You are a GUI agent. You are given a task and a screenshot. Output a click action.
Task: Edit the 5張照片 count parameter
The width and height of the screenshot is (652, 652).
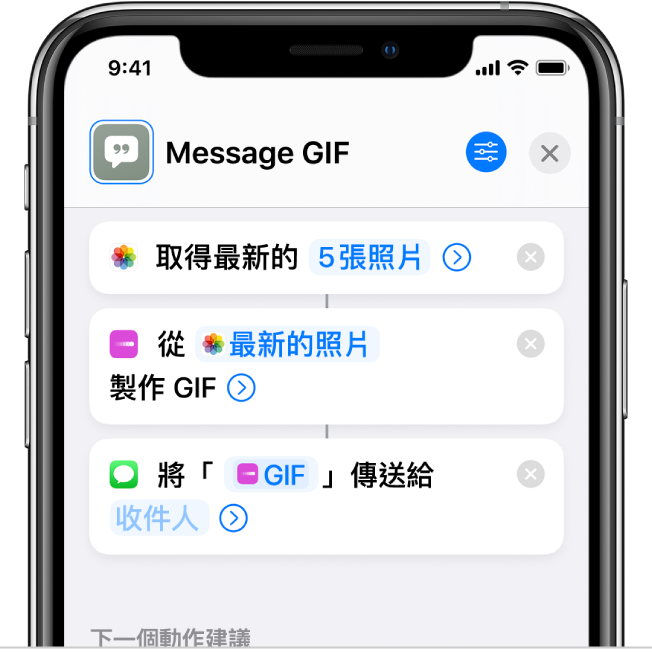(x=369, y=258)
